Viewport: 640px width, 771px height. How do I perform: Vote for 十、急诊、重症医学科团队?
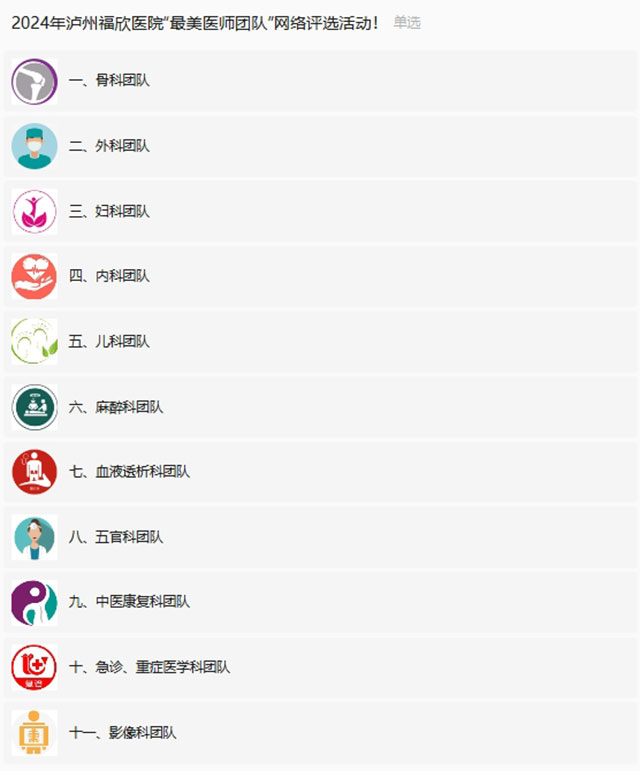coord(149,667)
